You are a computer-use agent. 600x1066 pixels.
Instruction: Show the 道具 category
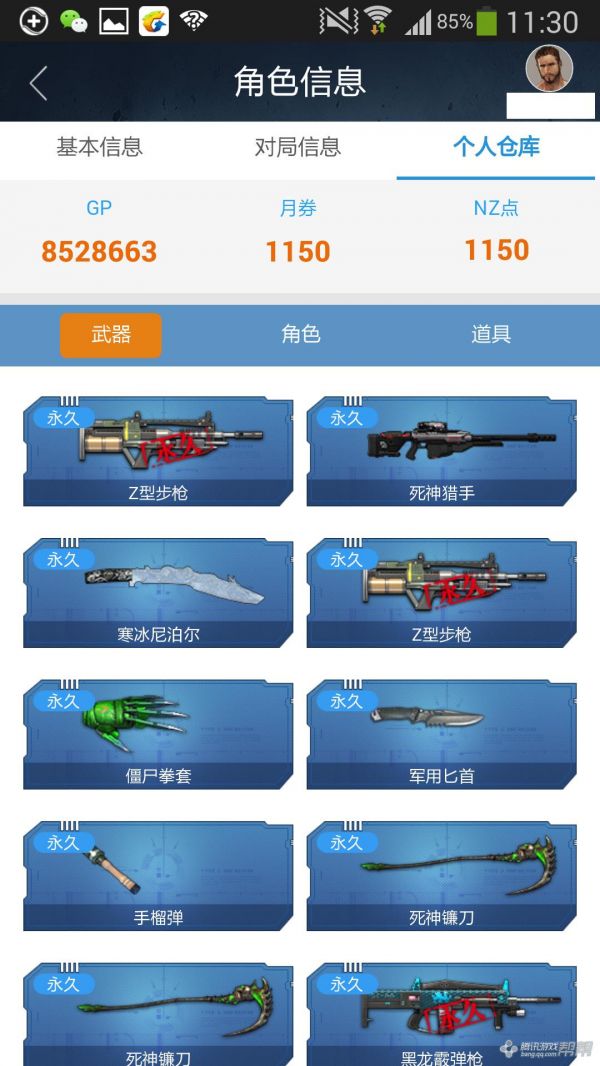490,335
